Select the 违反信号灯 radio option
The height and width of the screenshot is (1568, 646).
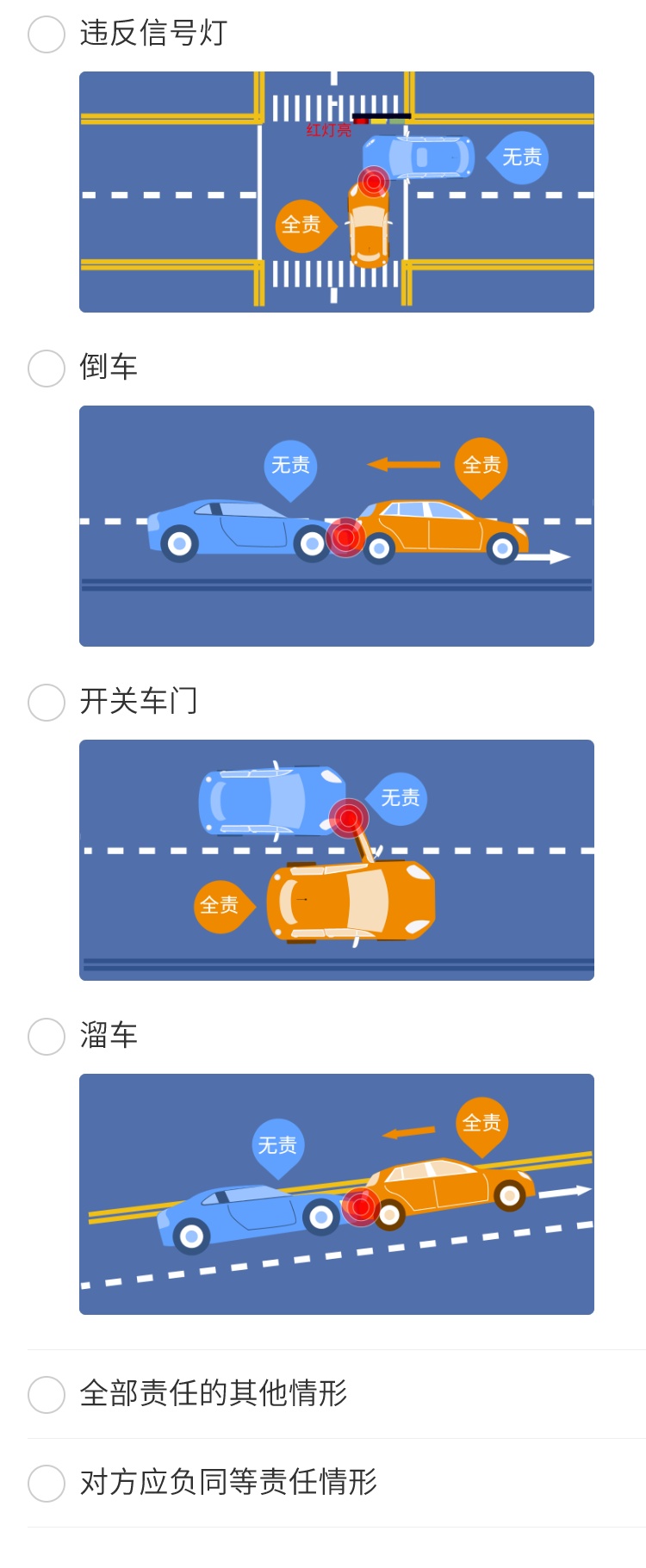(x=47, y=34)
